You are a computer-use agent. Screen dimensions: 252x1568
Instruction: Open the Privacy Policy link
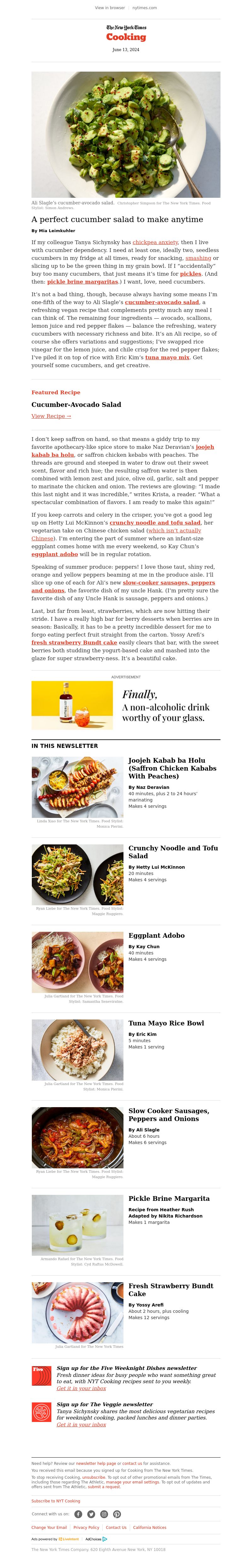click(86, 1527)
